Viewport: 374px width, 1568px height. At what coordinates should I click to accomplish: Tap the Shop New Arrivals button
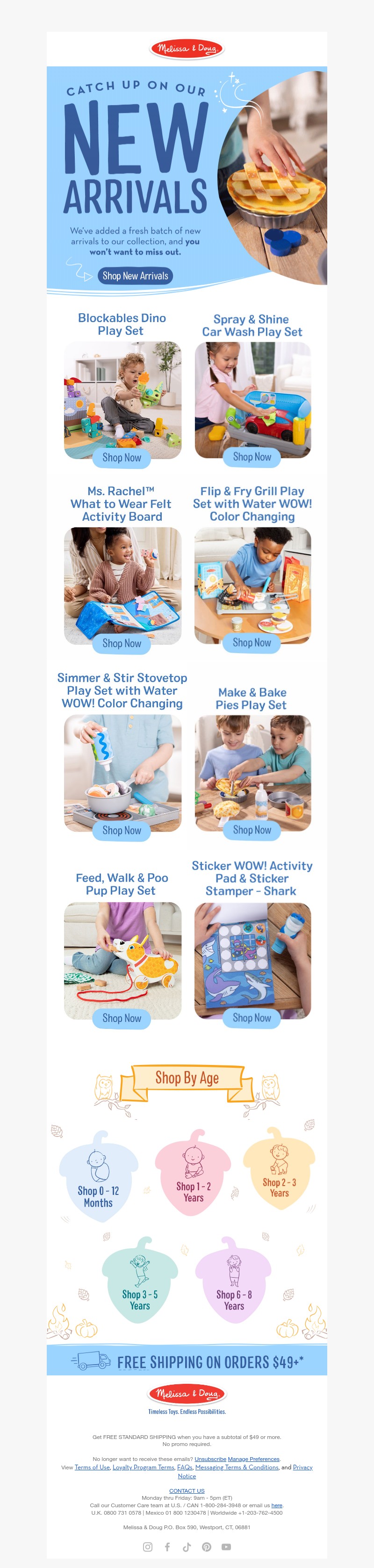[135, 276]
